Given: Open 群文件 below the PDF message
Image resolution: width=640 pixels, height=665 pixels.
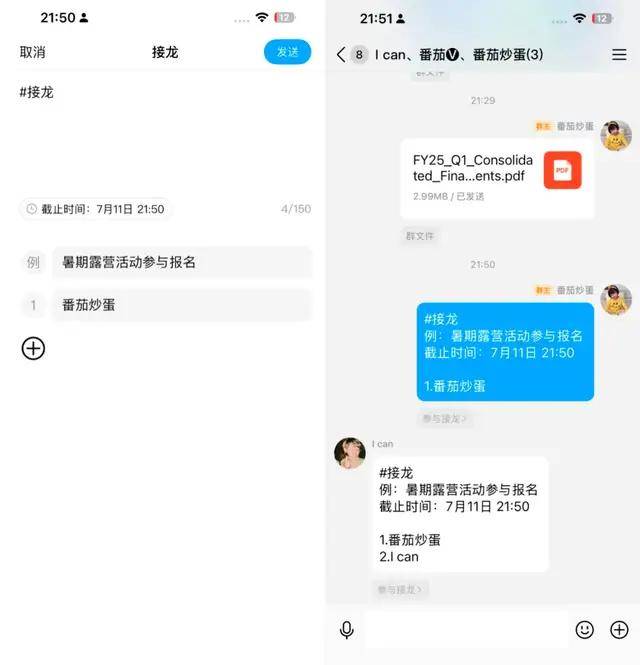Looking at the screenshot, I should [x=420, y=236].
